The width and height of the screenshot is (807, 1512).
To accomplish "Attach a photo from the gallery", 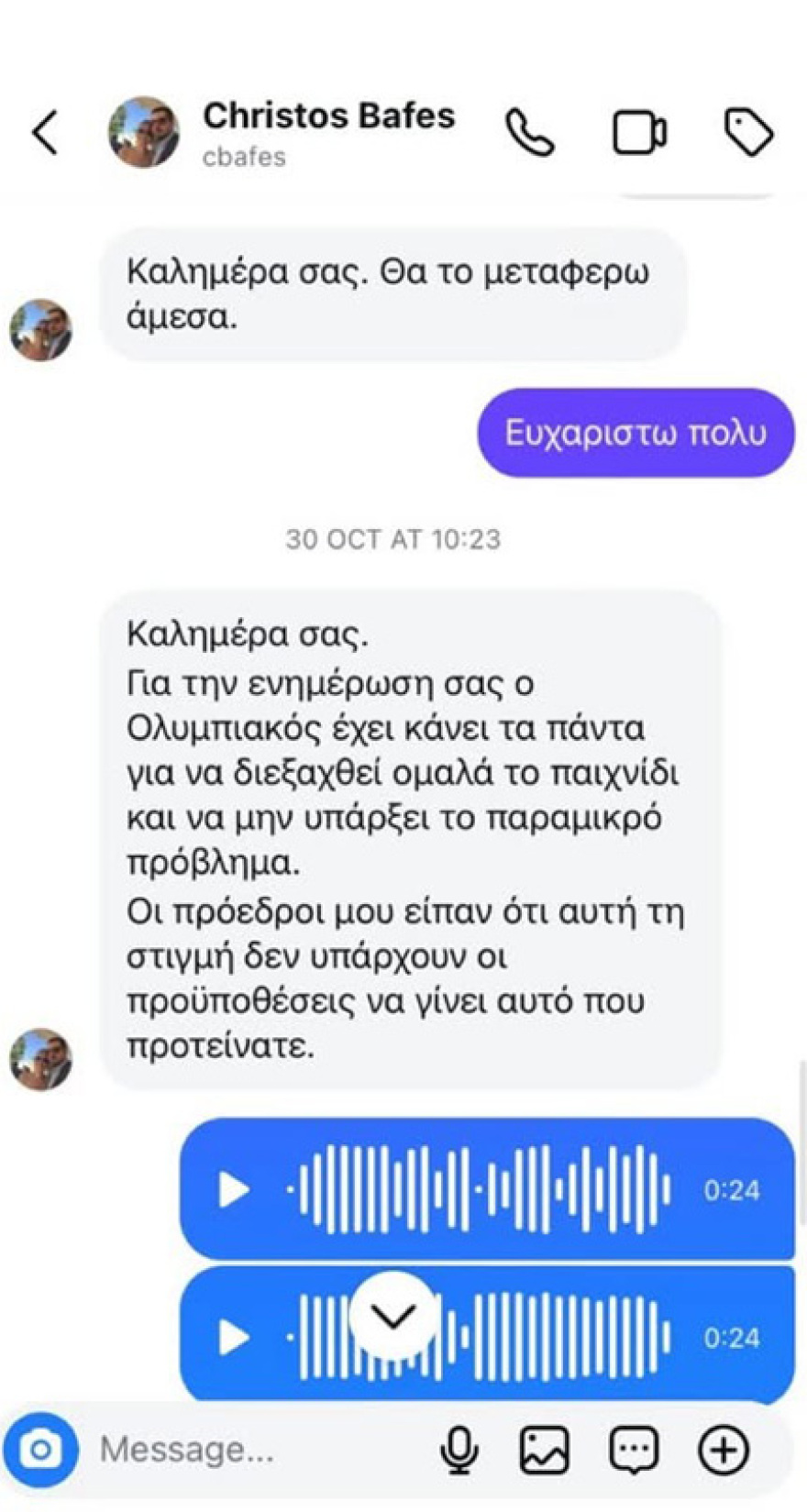I will tap(545, 1450).
